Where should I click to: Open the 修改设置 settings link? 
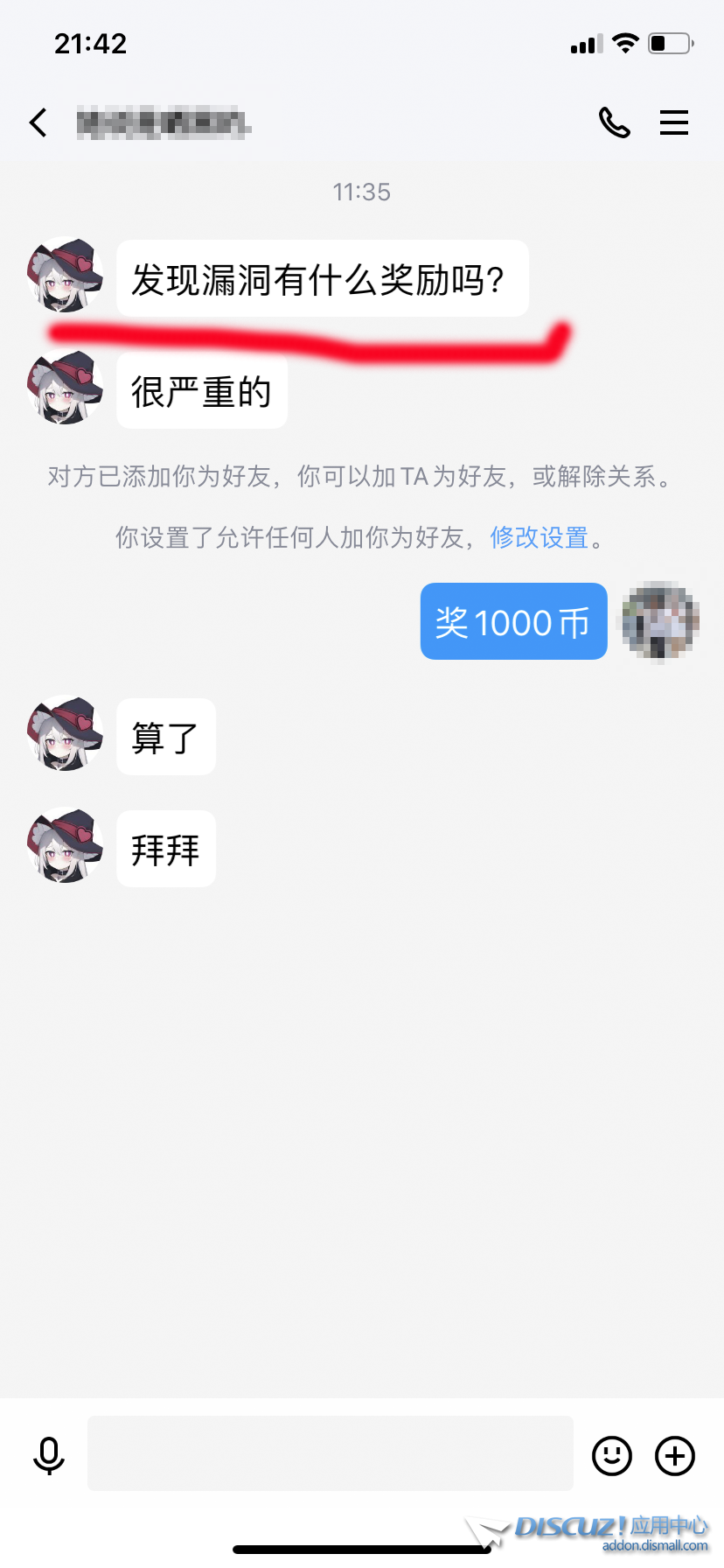coord(540,538)
